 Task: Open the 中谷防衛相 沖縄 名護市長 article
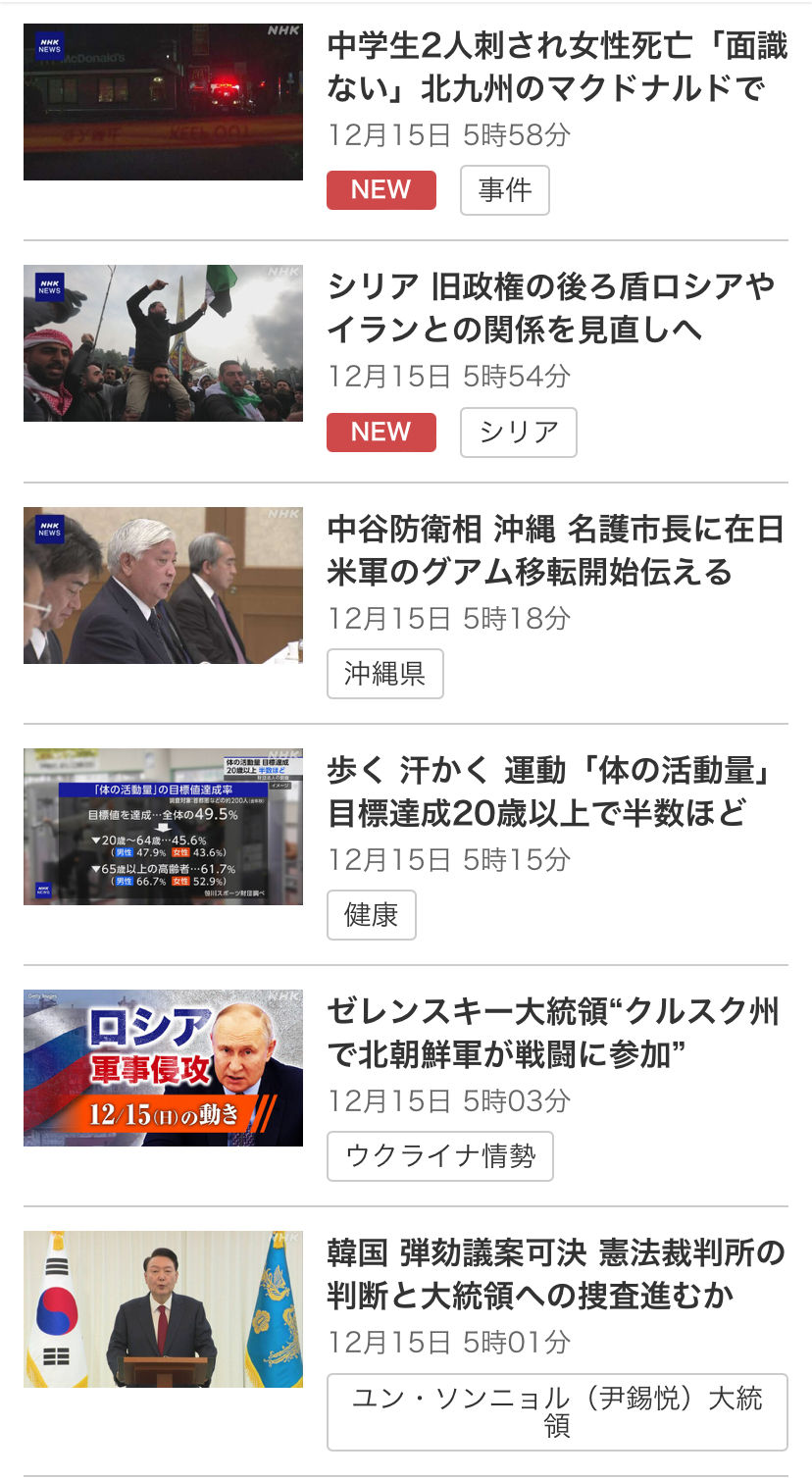tap(555, 550)
